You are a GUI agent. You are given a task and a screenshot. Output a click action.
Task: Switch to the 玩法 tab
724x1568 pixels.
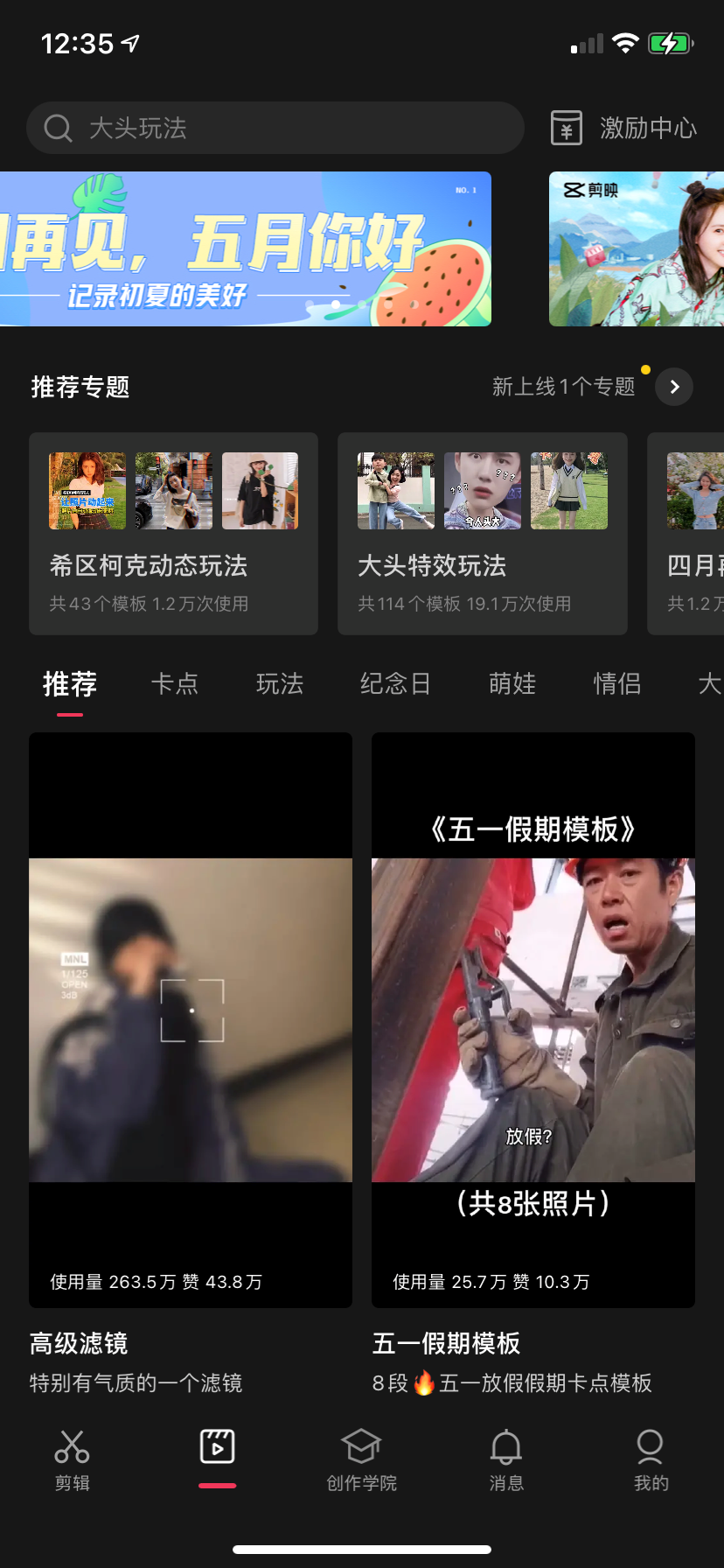pos(280,683)
